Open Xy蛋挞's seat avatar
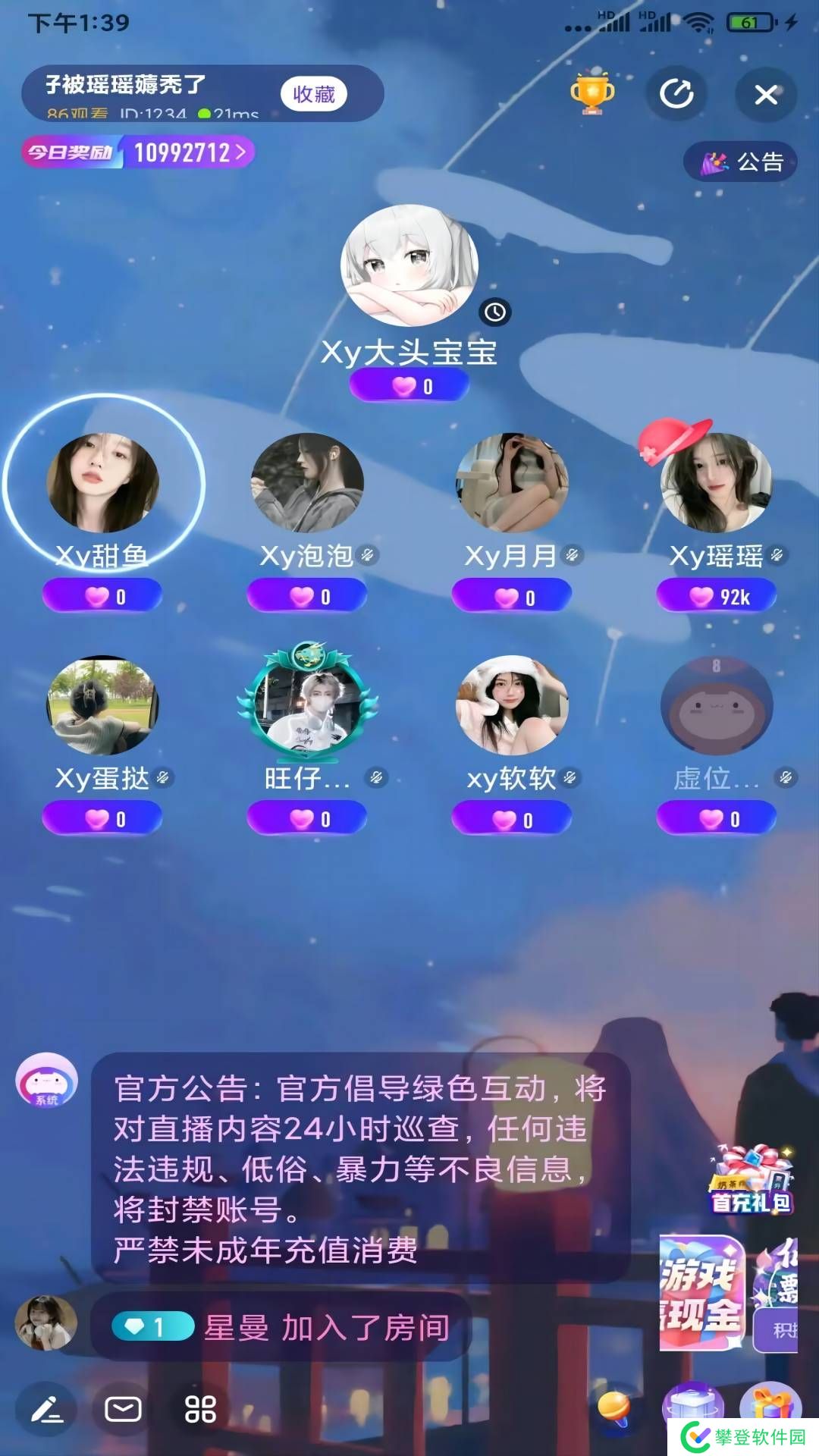This screenshot has width=819, height=1456. [103, 705]
